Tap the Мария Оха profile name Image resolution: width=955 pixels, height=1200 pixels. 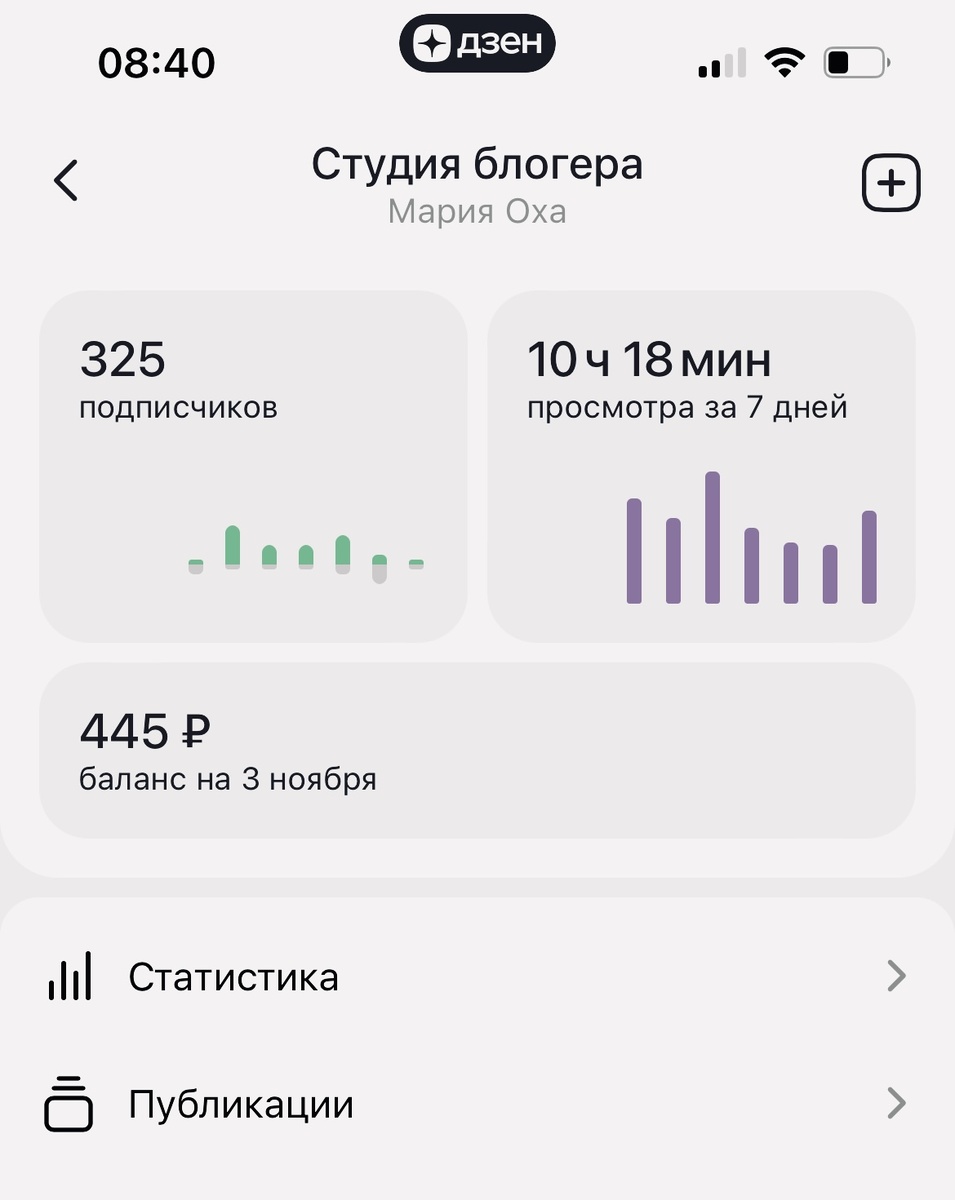click(477, 211)
